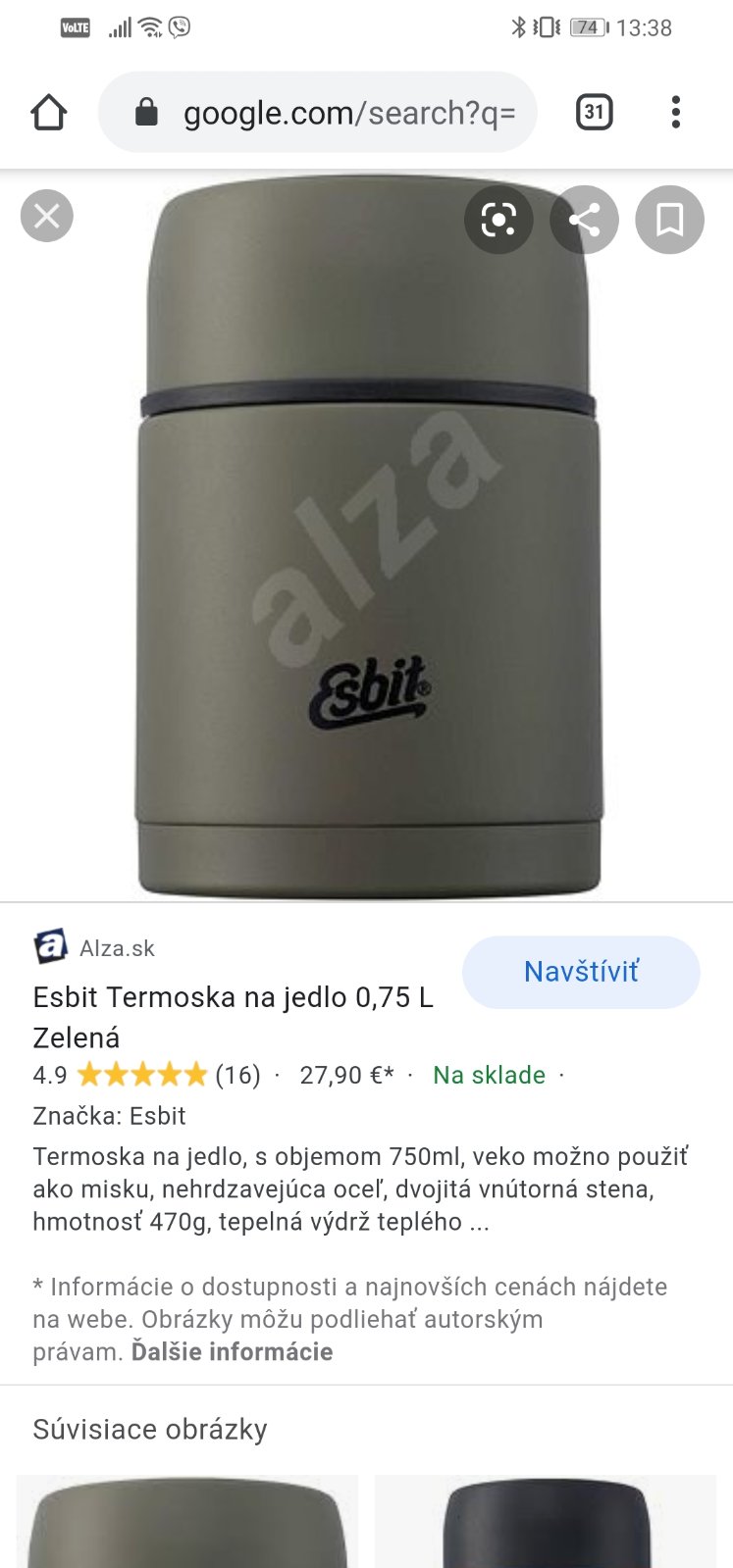This screenshot has height=1568, width=733.
Task: Search this image with Google Lens
Action: click(x=498, y=220)
